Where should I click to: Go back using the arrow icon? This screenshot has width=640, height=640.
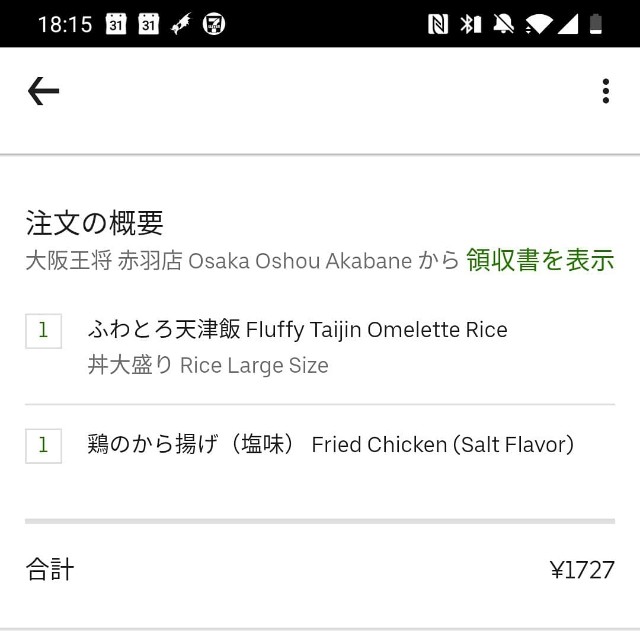coord(43,92)
